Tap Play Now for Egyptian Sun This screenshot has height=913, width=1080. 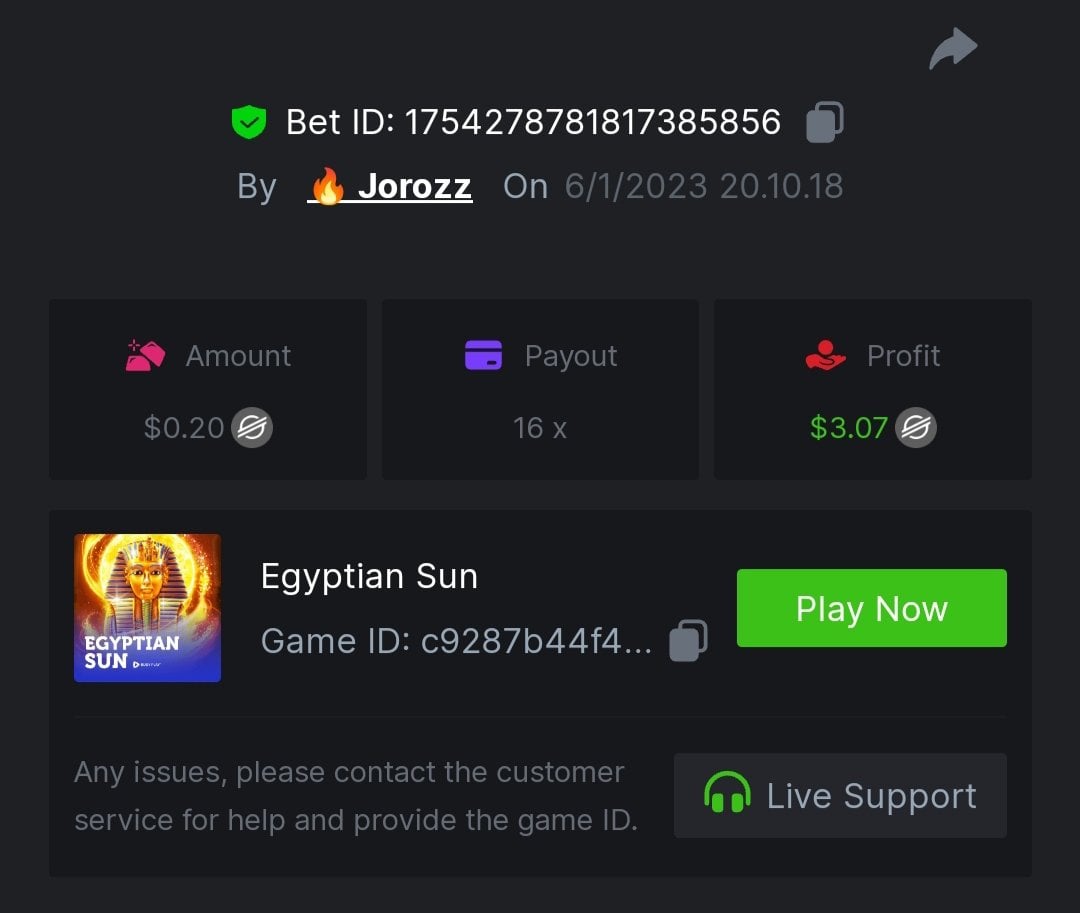click(871, 608)
